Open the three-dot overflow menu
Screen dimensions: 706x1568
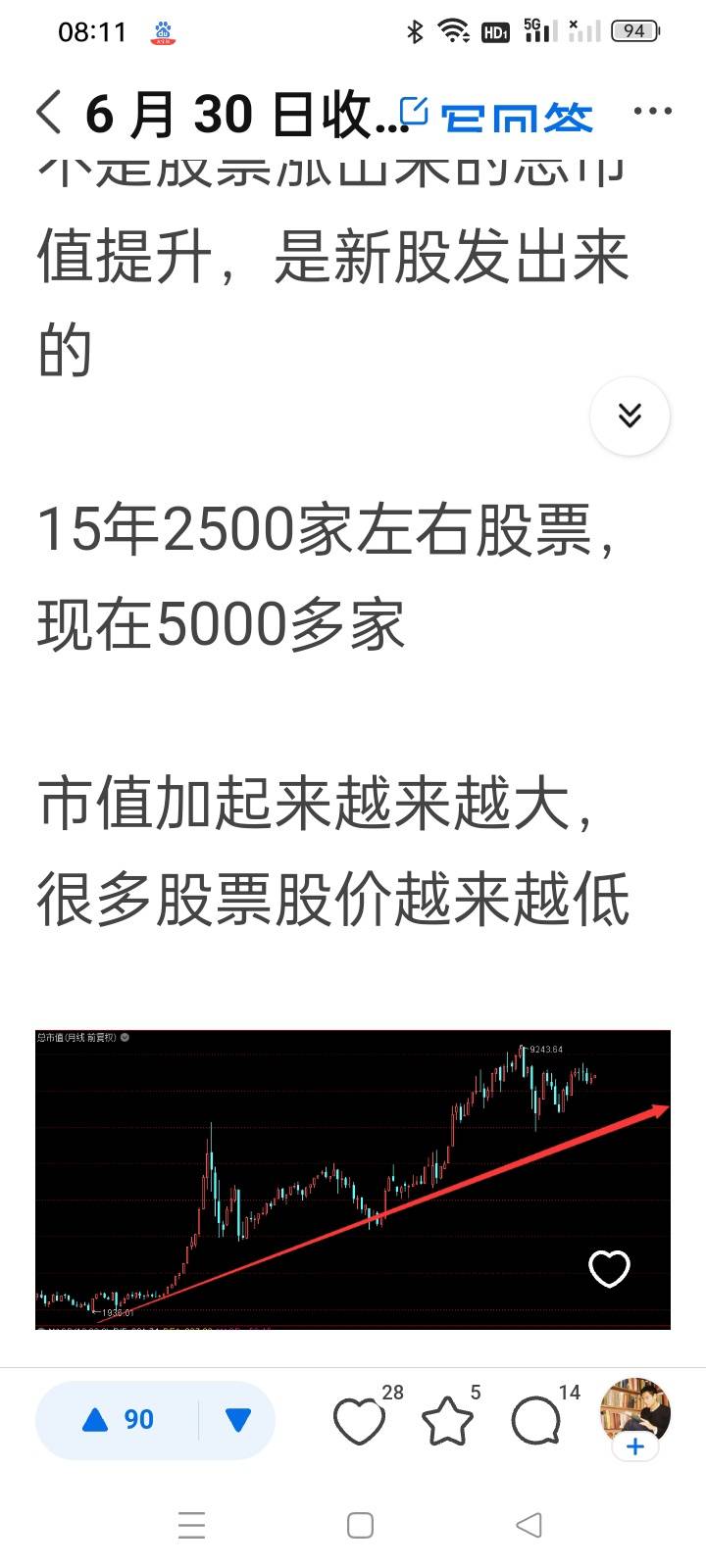point(652,111)
